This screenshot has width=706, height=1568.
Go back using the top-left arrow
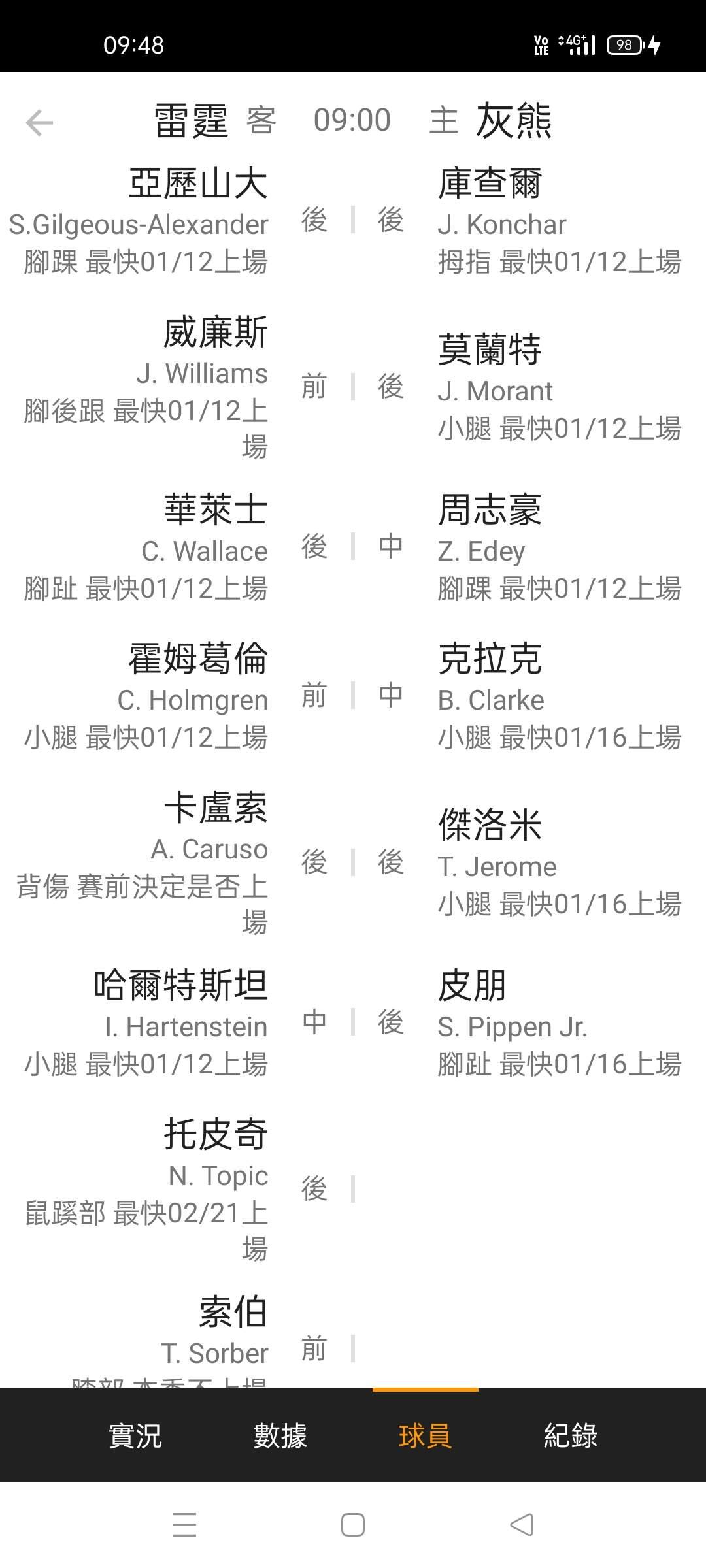click(39, 123)
